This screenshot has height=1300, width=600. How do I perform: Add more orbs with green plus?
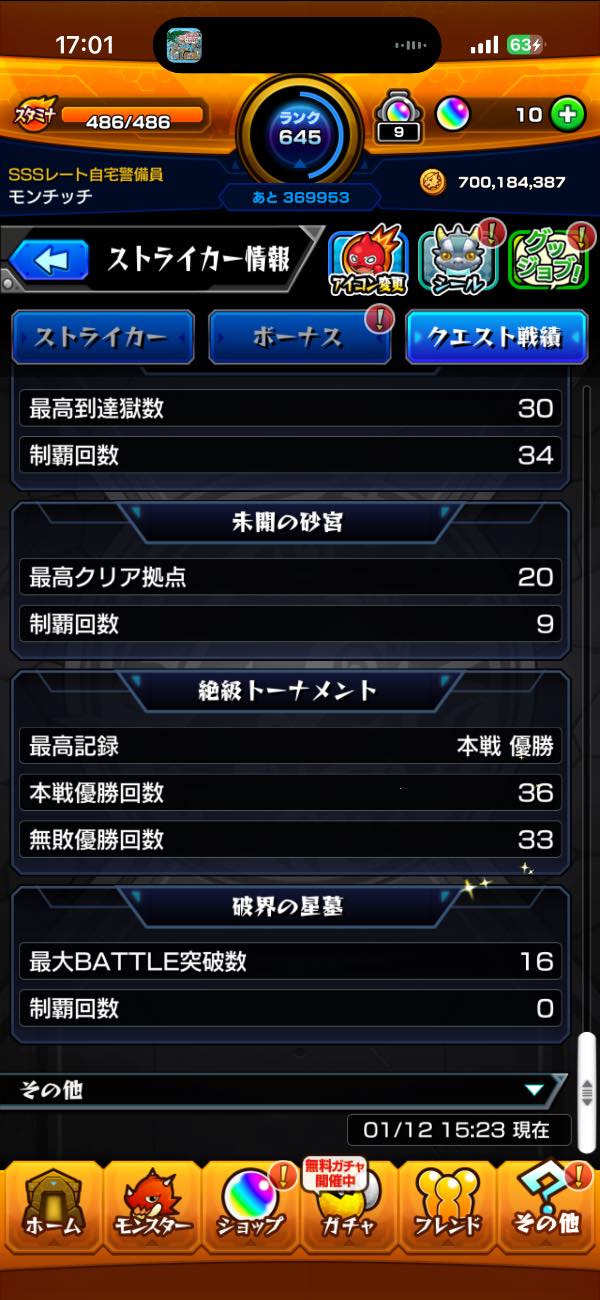coord(567,115)
